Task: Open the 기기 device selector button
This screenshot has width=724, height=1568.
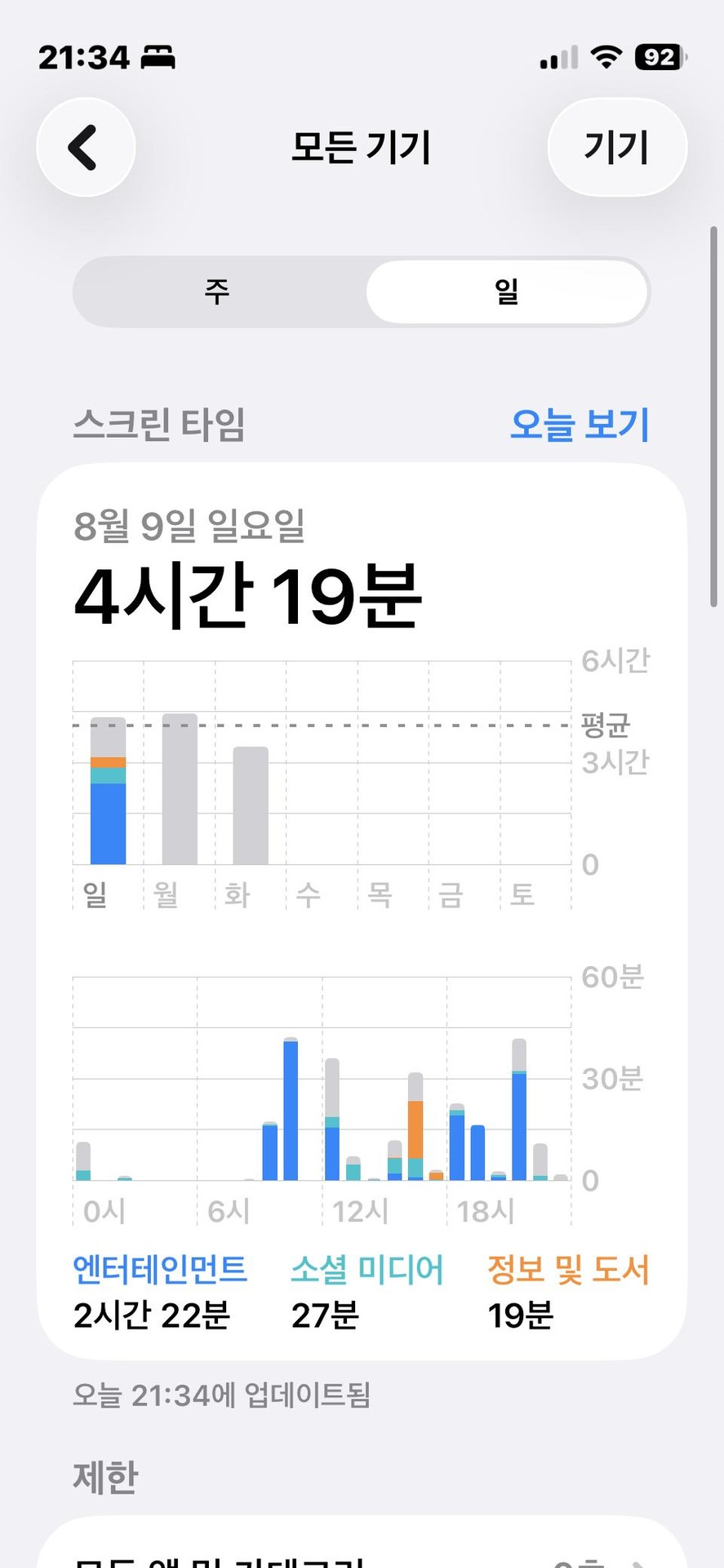Action: [x=617, y=147]
